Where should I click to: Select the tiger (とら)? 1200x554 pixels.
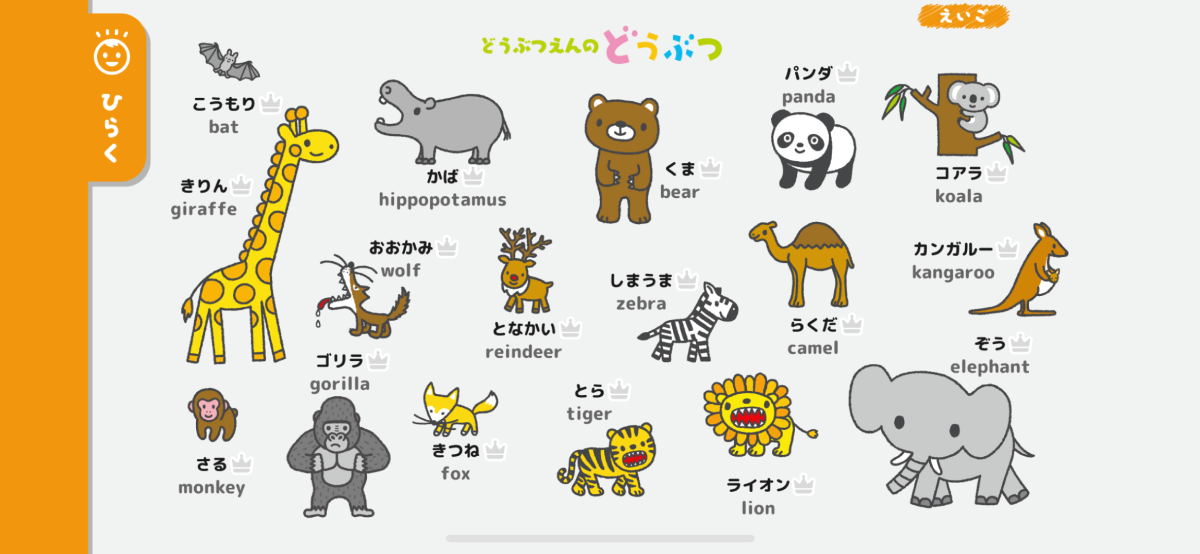610,459
